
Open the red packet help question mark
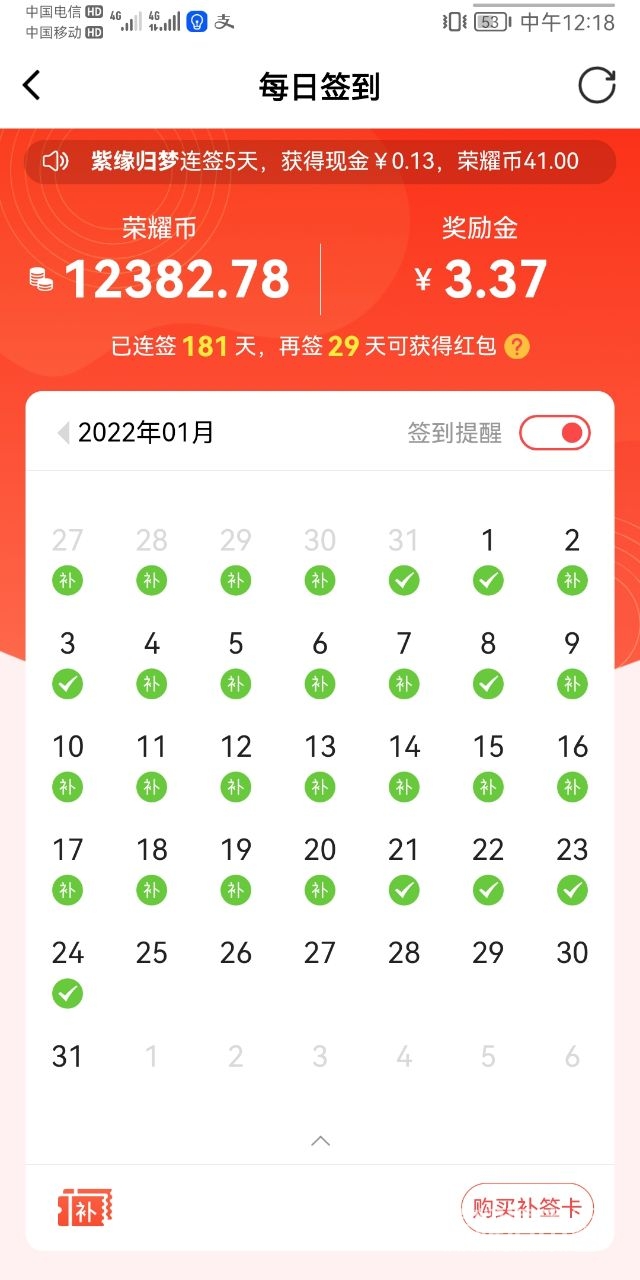[517, 347]
